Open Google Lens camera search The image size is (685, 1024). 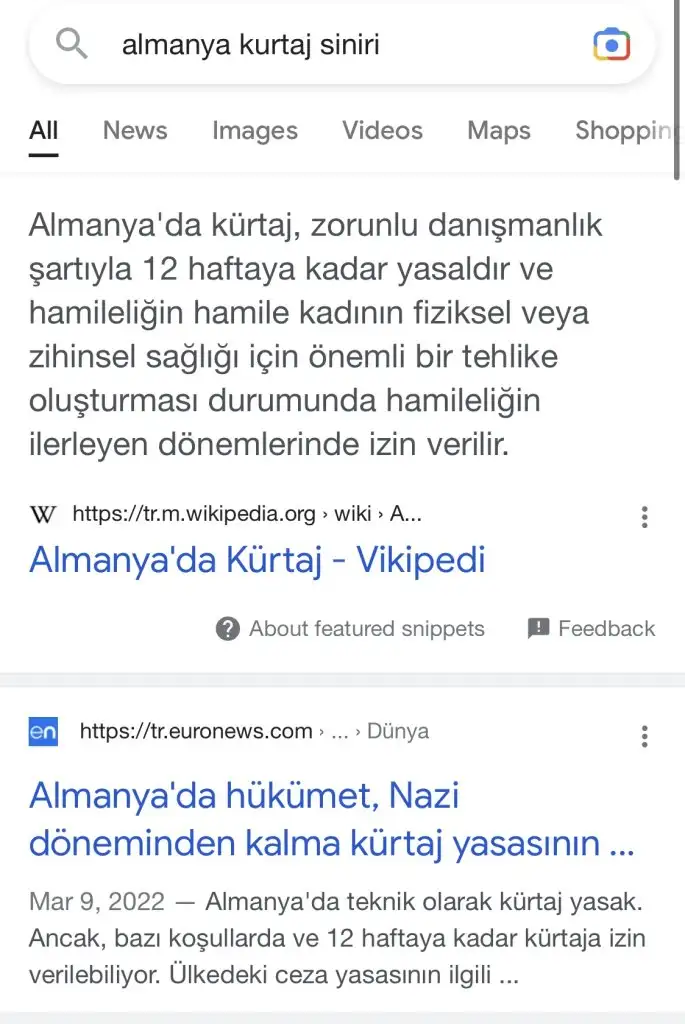(x=611, y=45)
